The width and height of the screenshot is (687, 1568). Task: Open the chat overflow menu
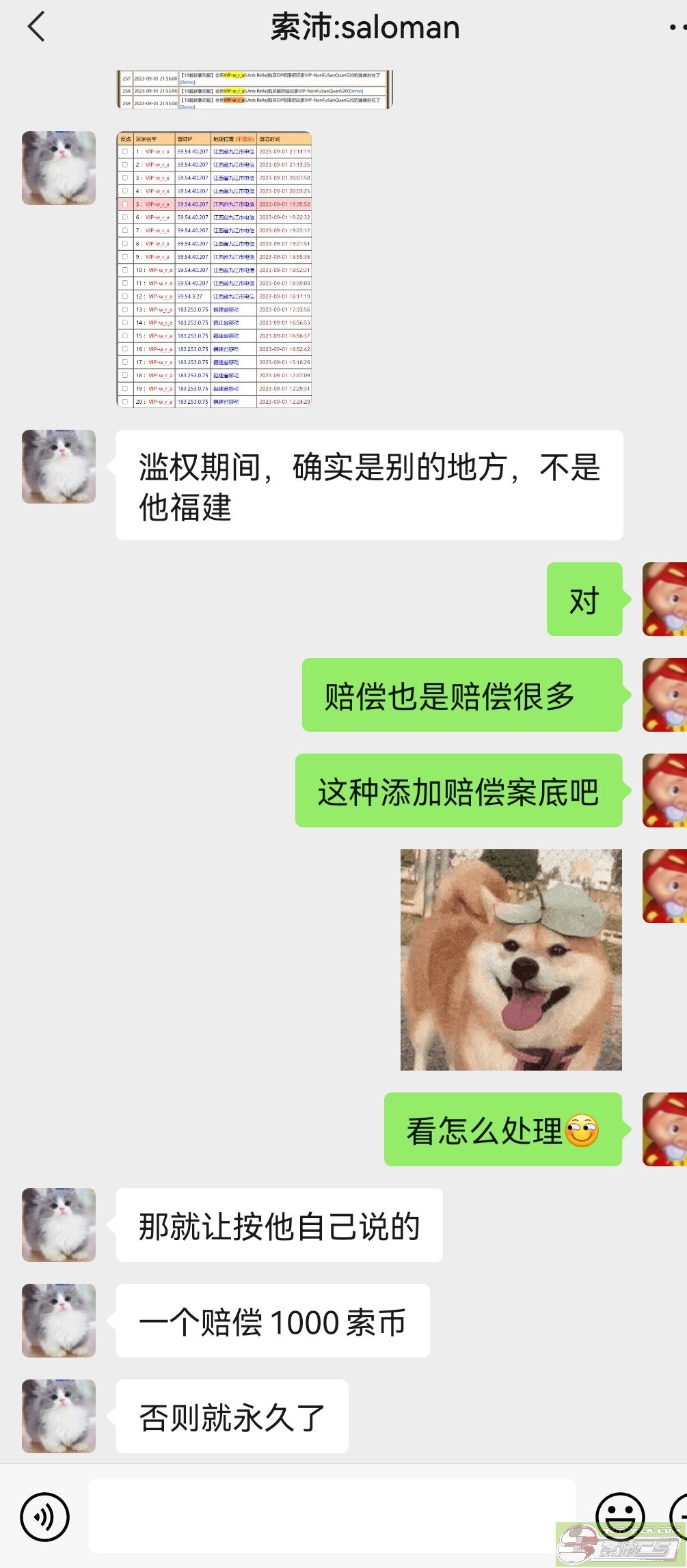click(x=677, y=28)
